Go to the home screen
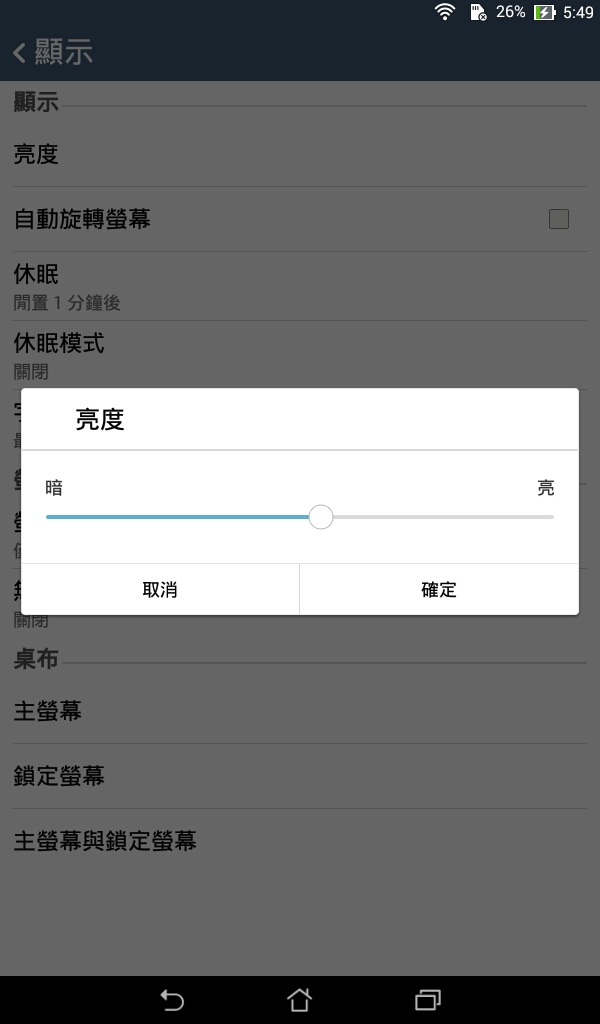This screenshot has width=600, height=1024. point(299,999)
